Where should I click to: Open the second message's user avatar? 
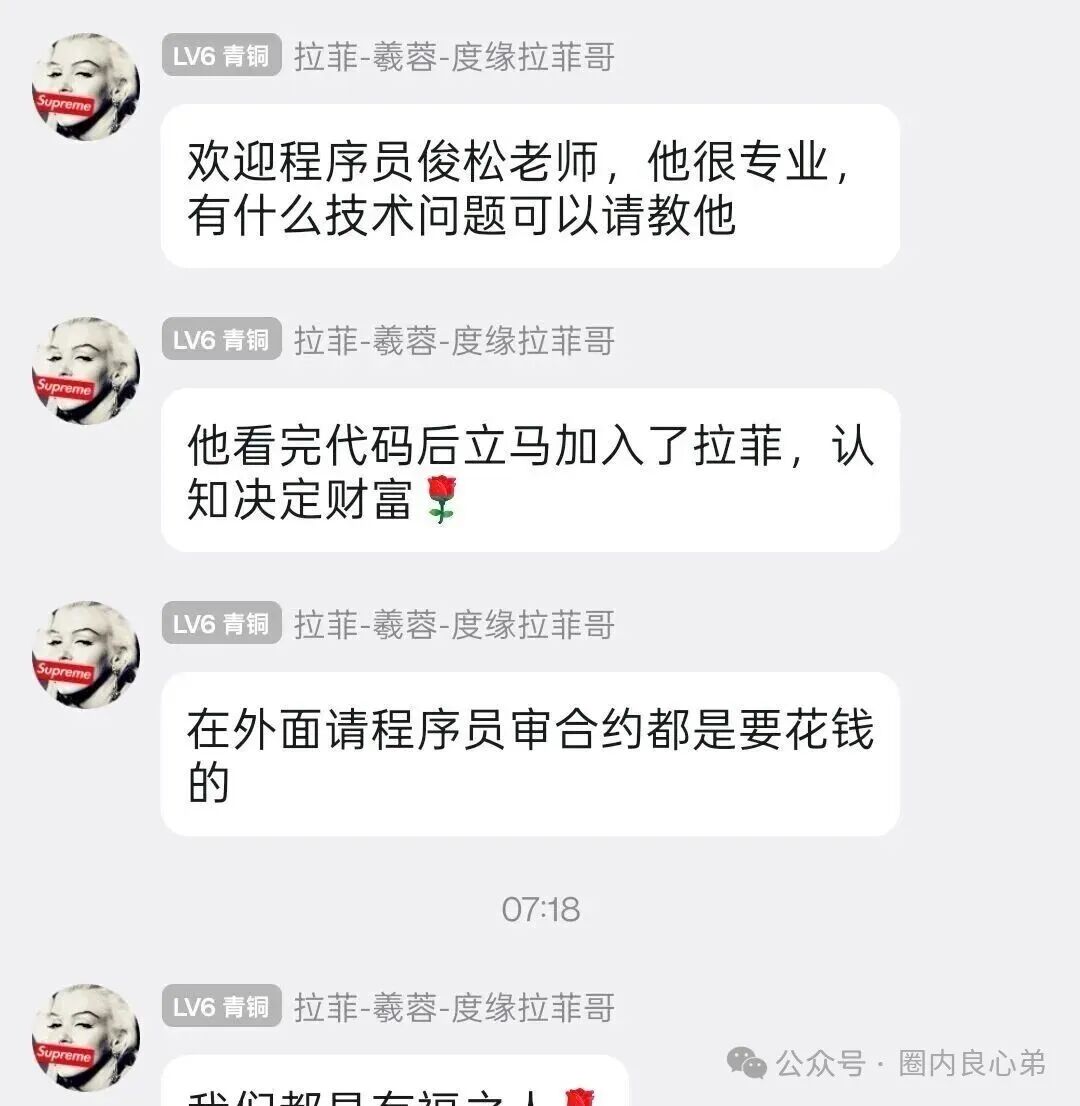point(85,370)
